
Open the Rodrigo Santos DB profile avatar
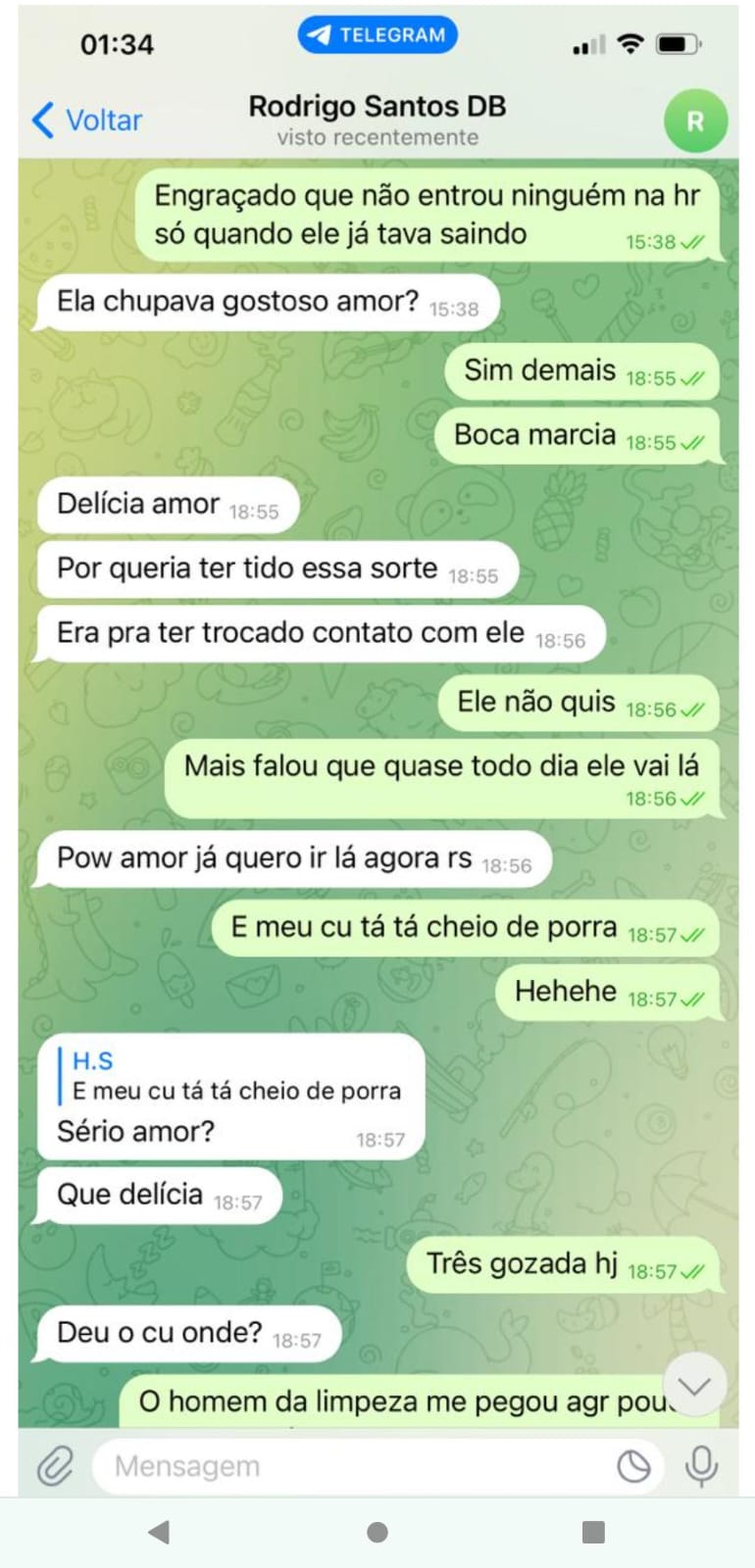(x=694, y=121)
